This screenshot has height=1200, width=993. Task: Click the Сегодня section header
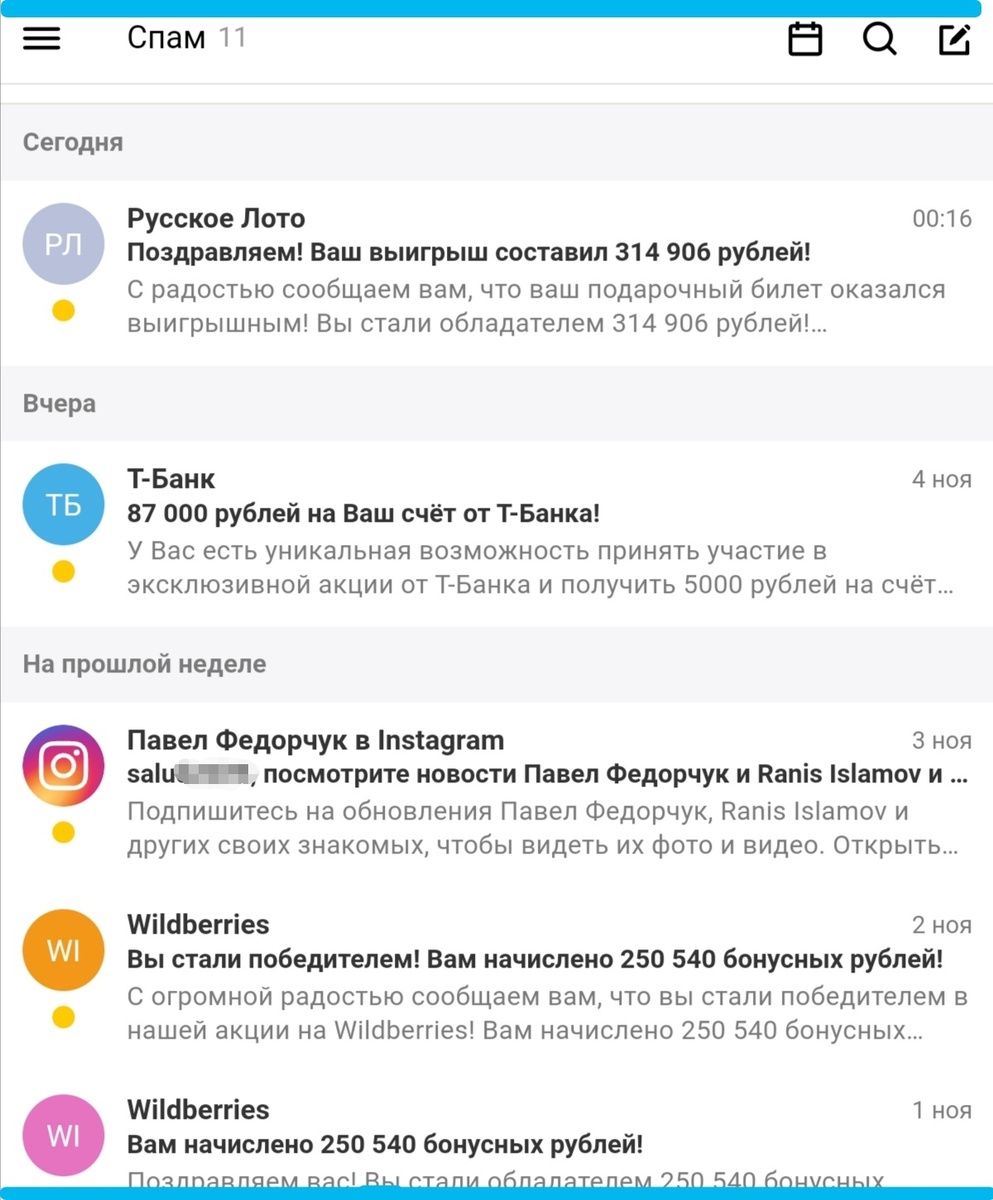pyautogui.click(x=72, y=143)
